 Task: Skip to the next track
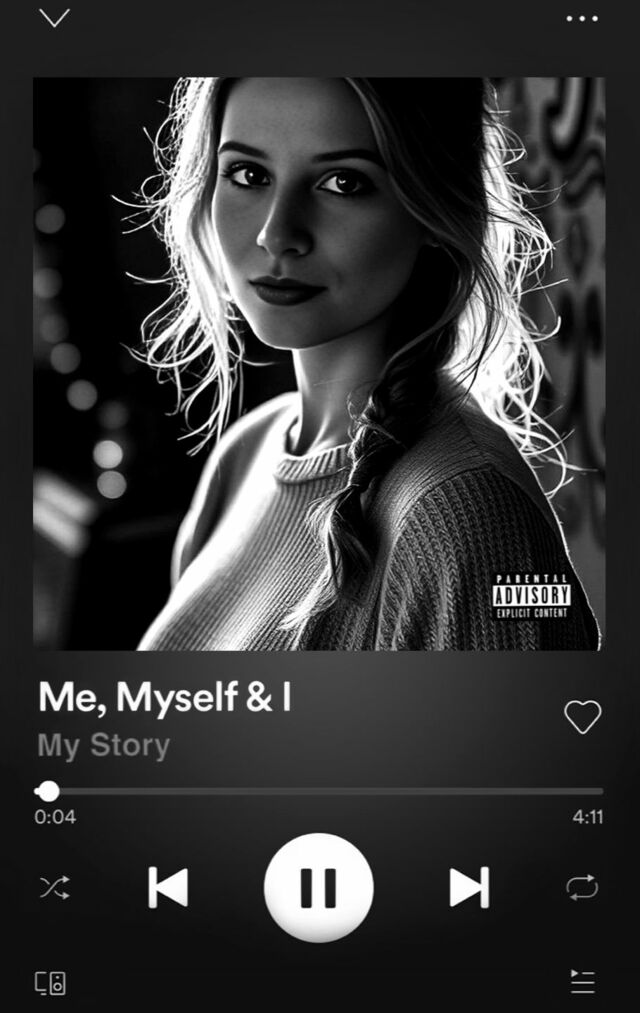[470, 887]
